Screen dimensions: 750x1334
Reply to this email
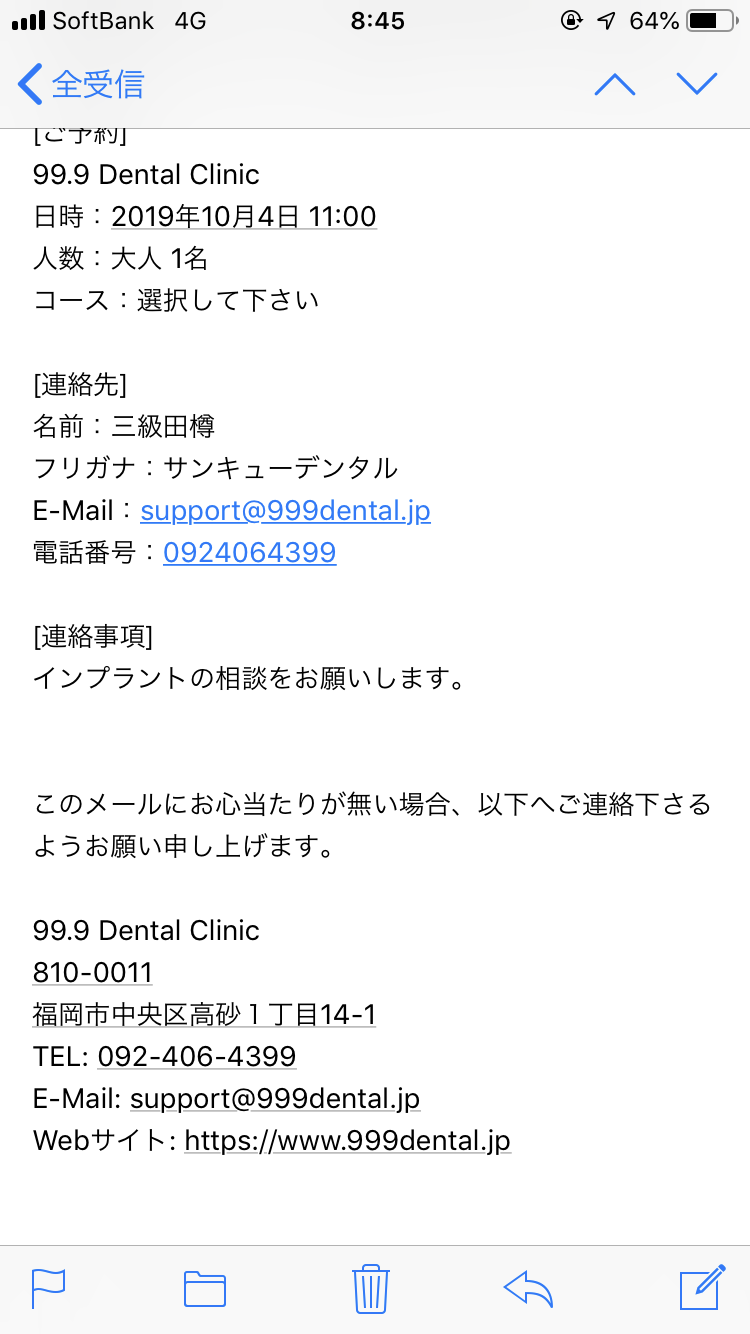(x=529, y=1289)
